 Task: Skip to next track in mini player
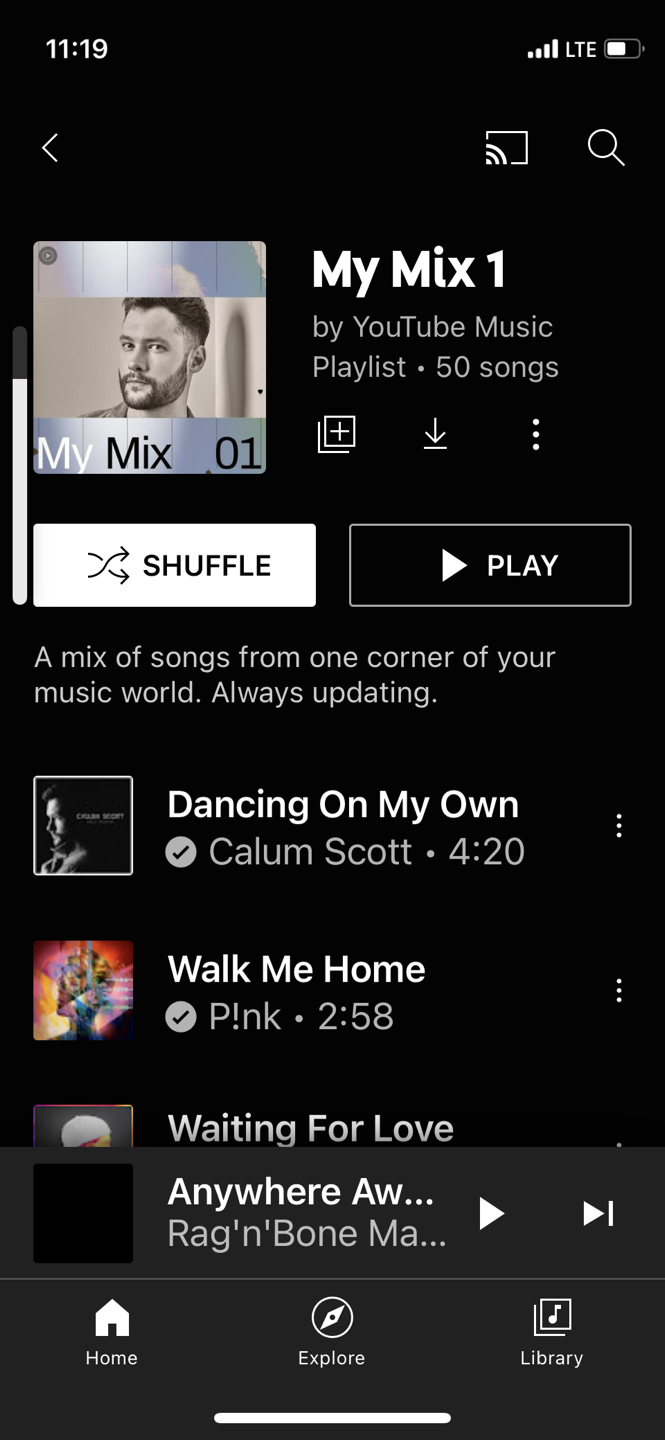pos(598,1213)
